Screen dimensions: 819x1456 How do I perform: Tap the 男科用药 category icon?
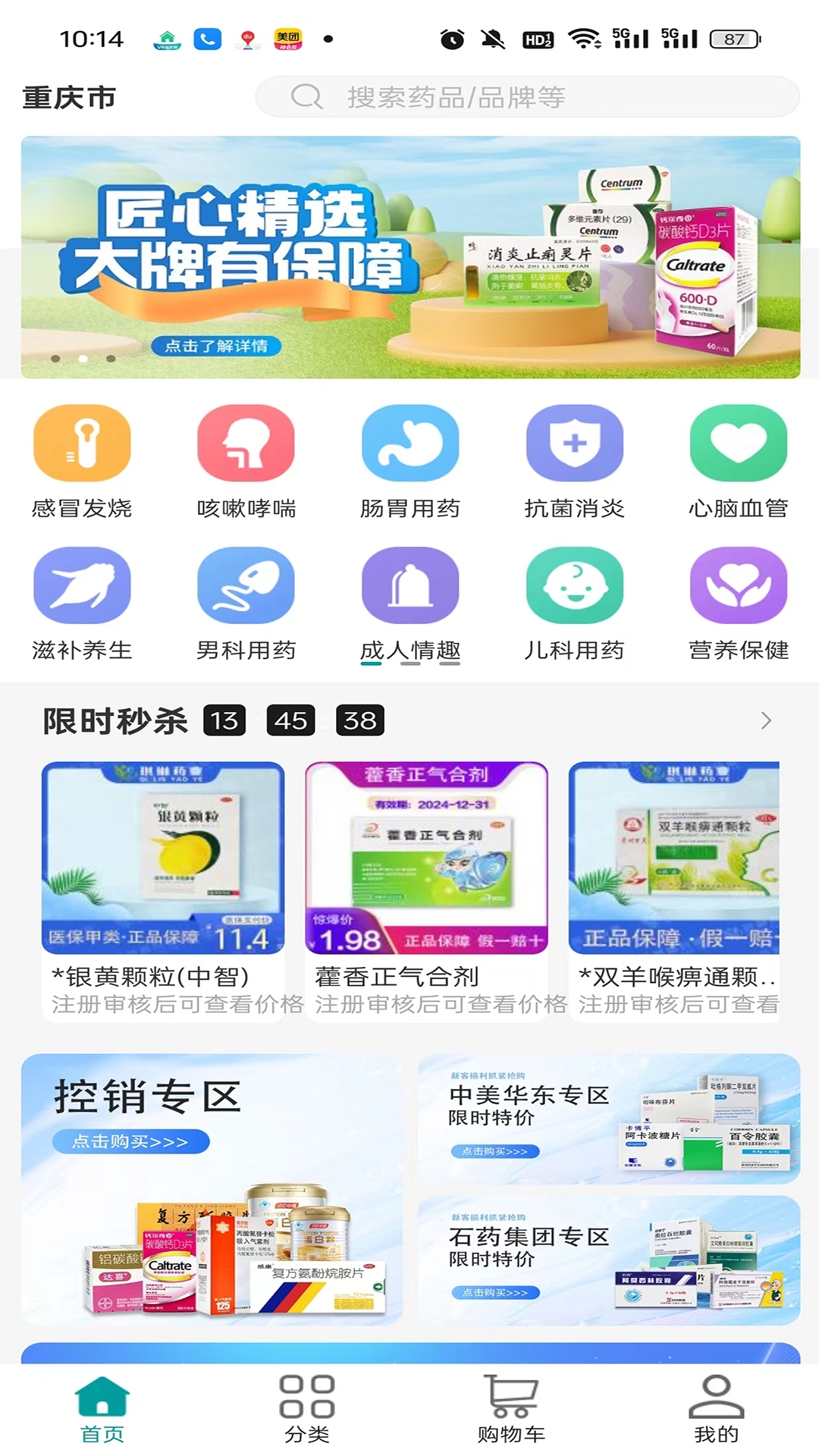[x=246, y=585]
